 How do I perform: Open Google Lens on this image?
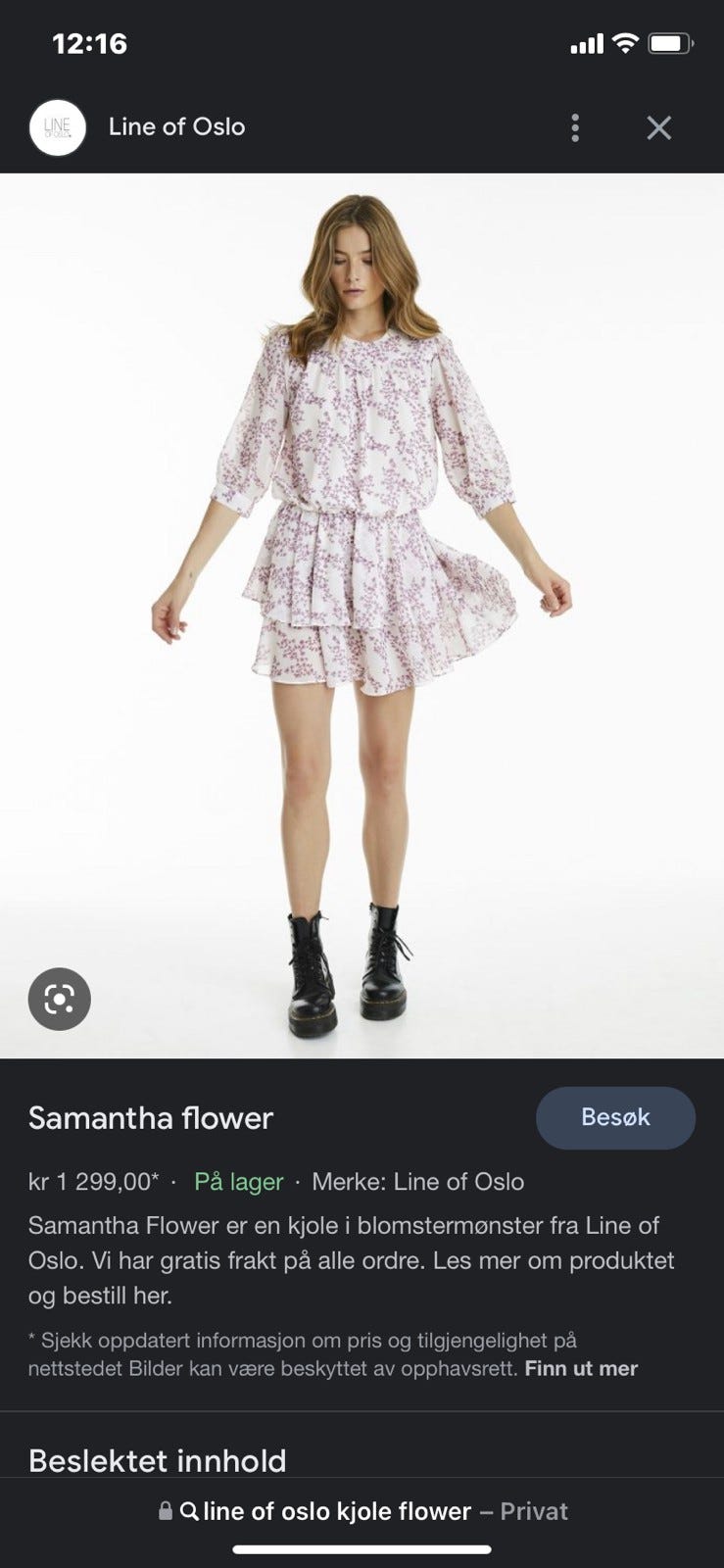[x=59, y=999]
